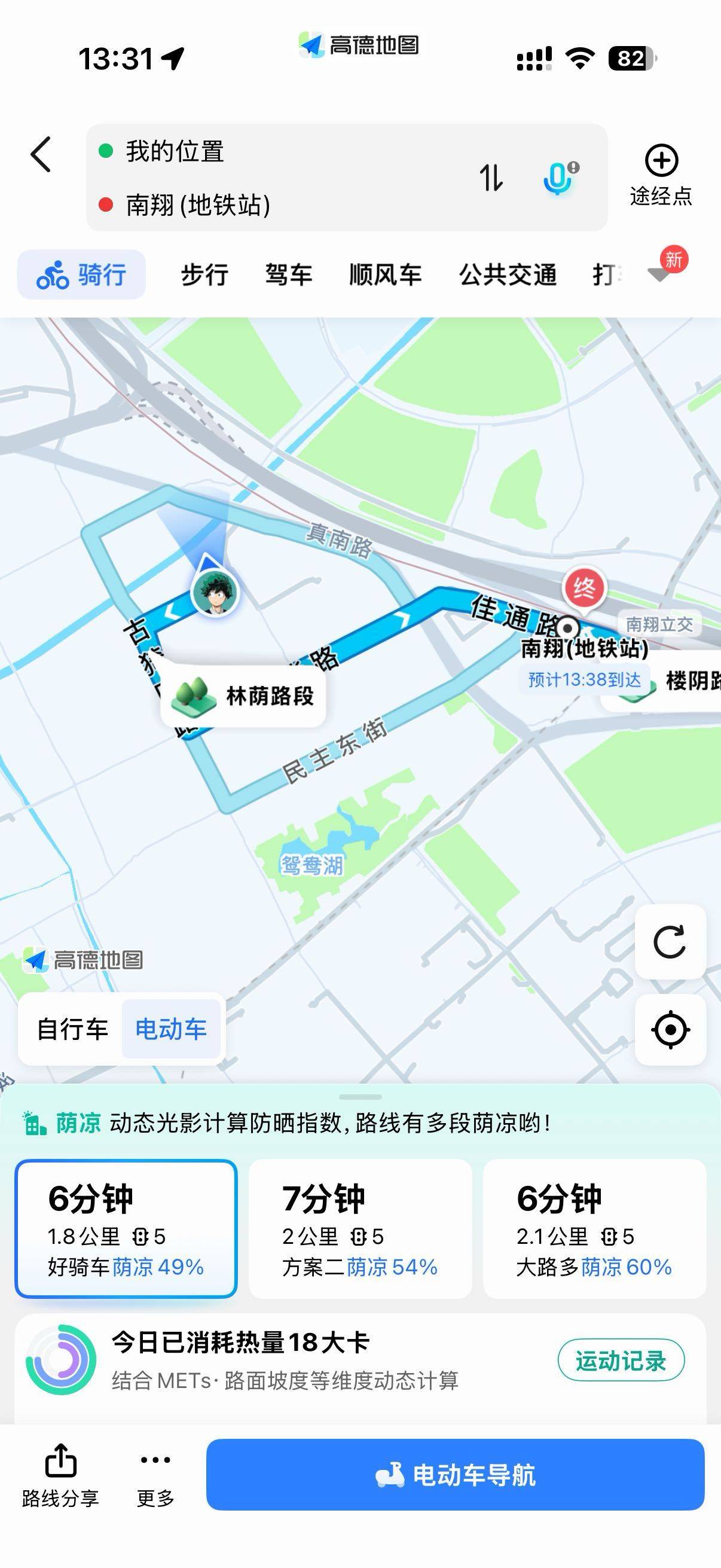Pick the 7分钟 方案二 route

pos(360,1228)
